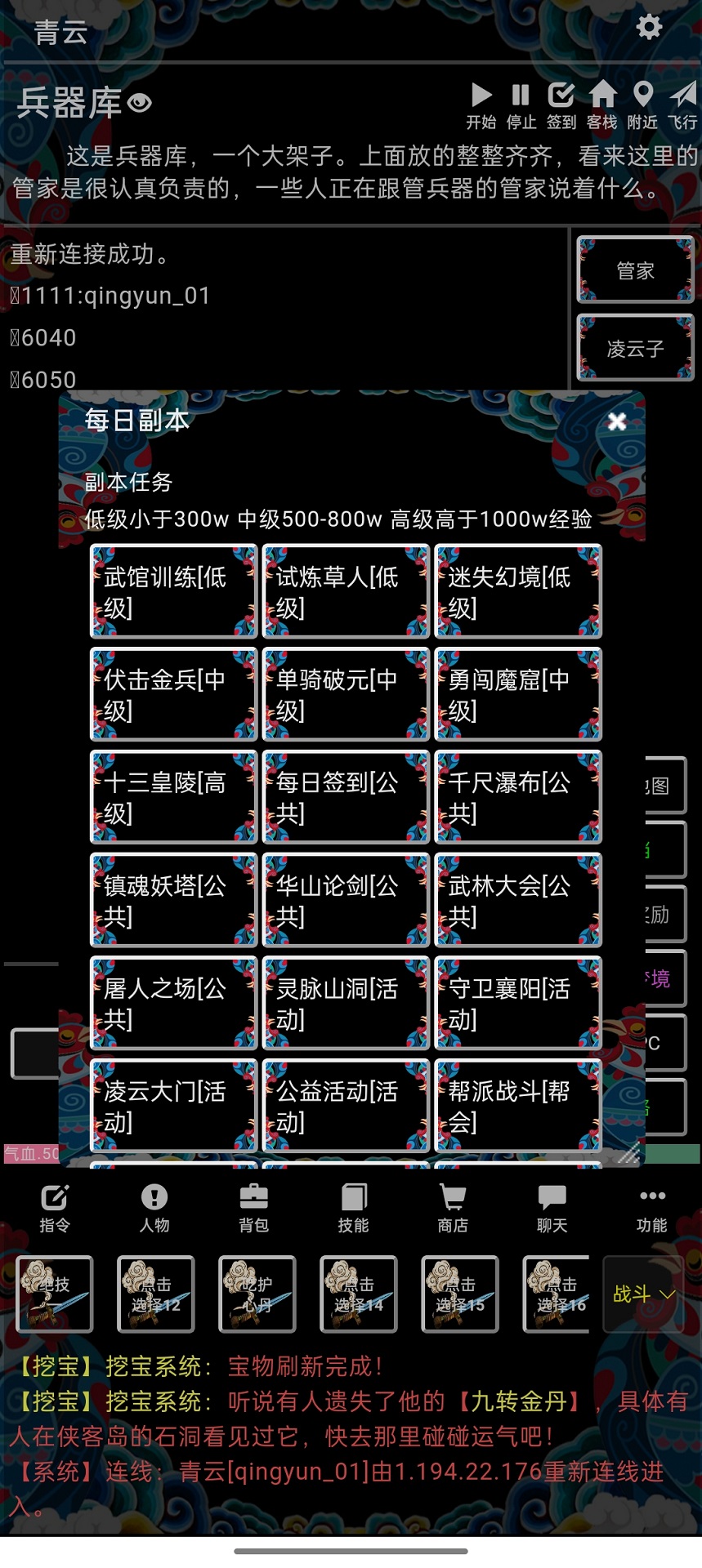
Task: Select the 武馆训练[低级] dungeon
Action: click(172, 591)
